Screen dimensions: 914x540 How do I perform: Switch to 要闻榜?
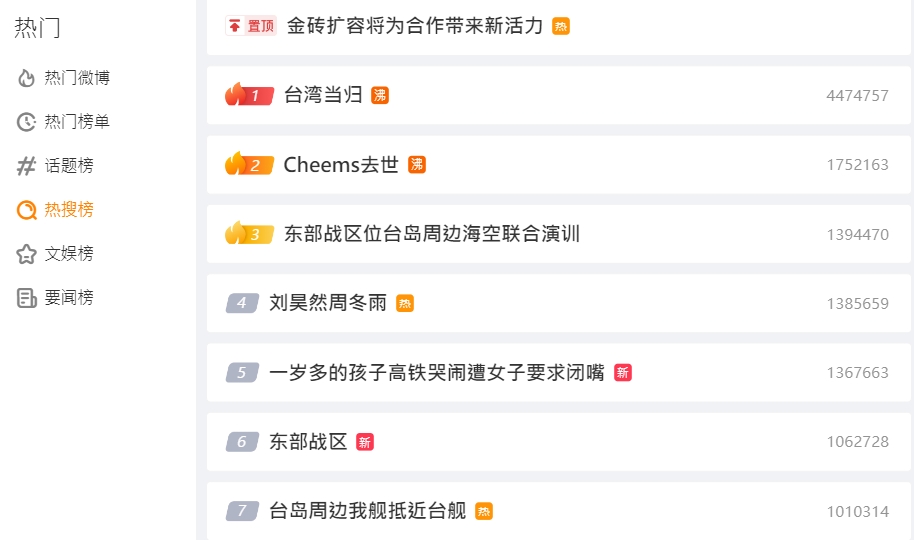tap(68, 298)
